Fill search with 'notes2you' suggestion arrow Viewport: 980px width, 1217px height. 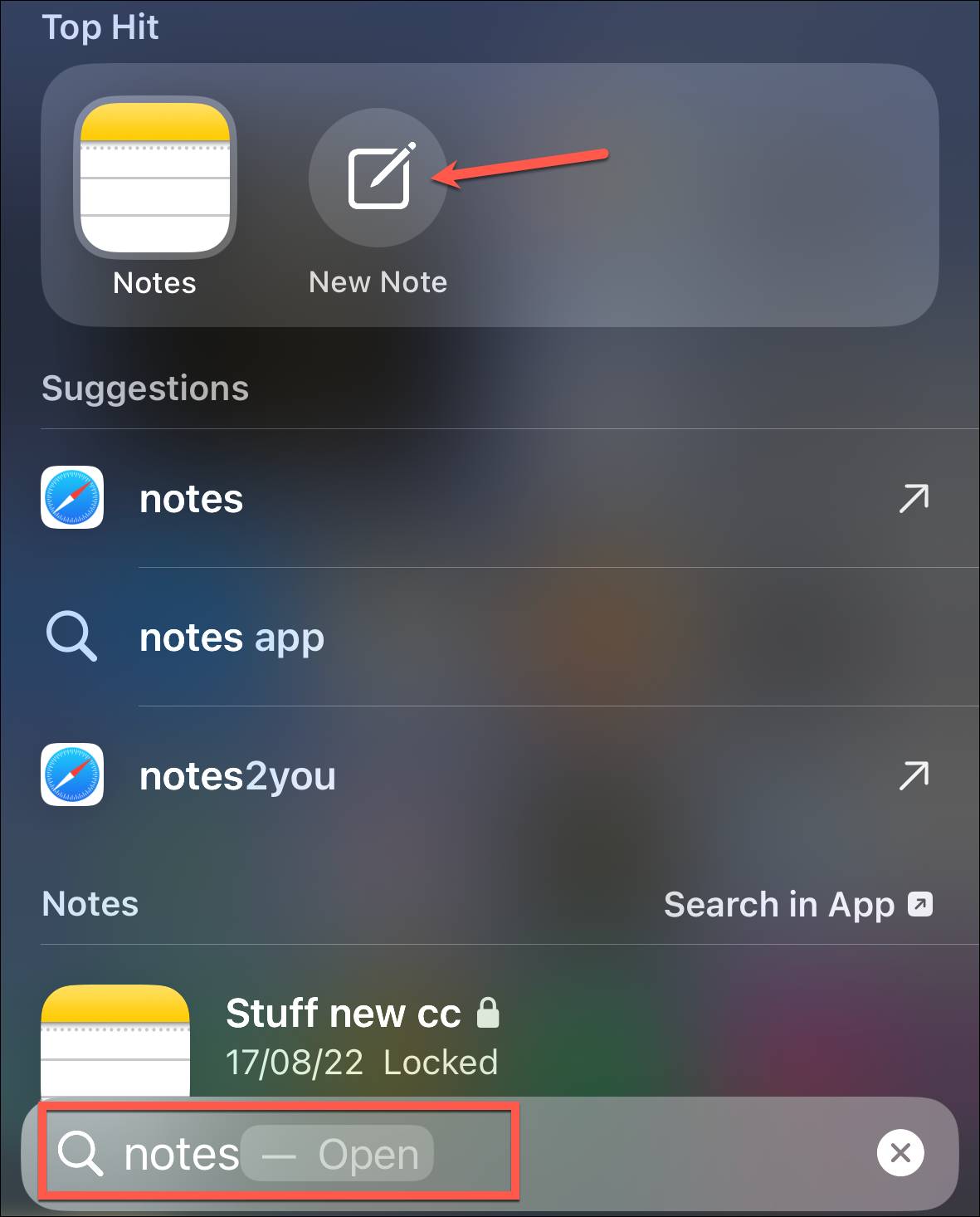coord(914,776)
